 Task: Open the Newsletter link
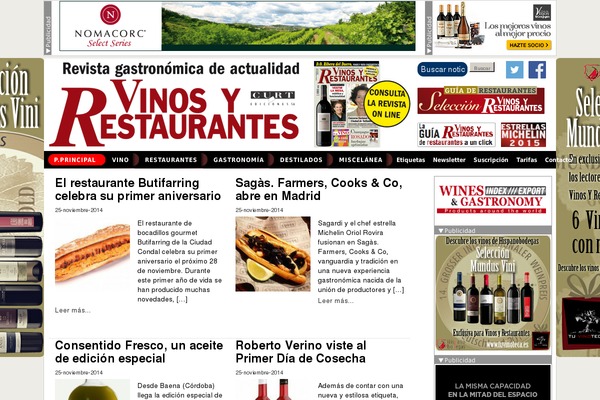[449, 160]
